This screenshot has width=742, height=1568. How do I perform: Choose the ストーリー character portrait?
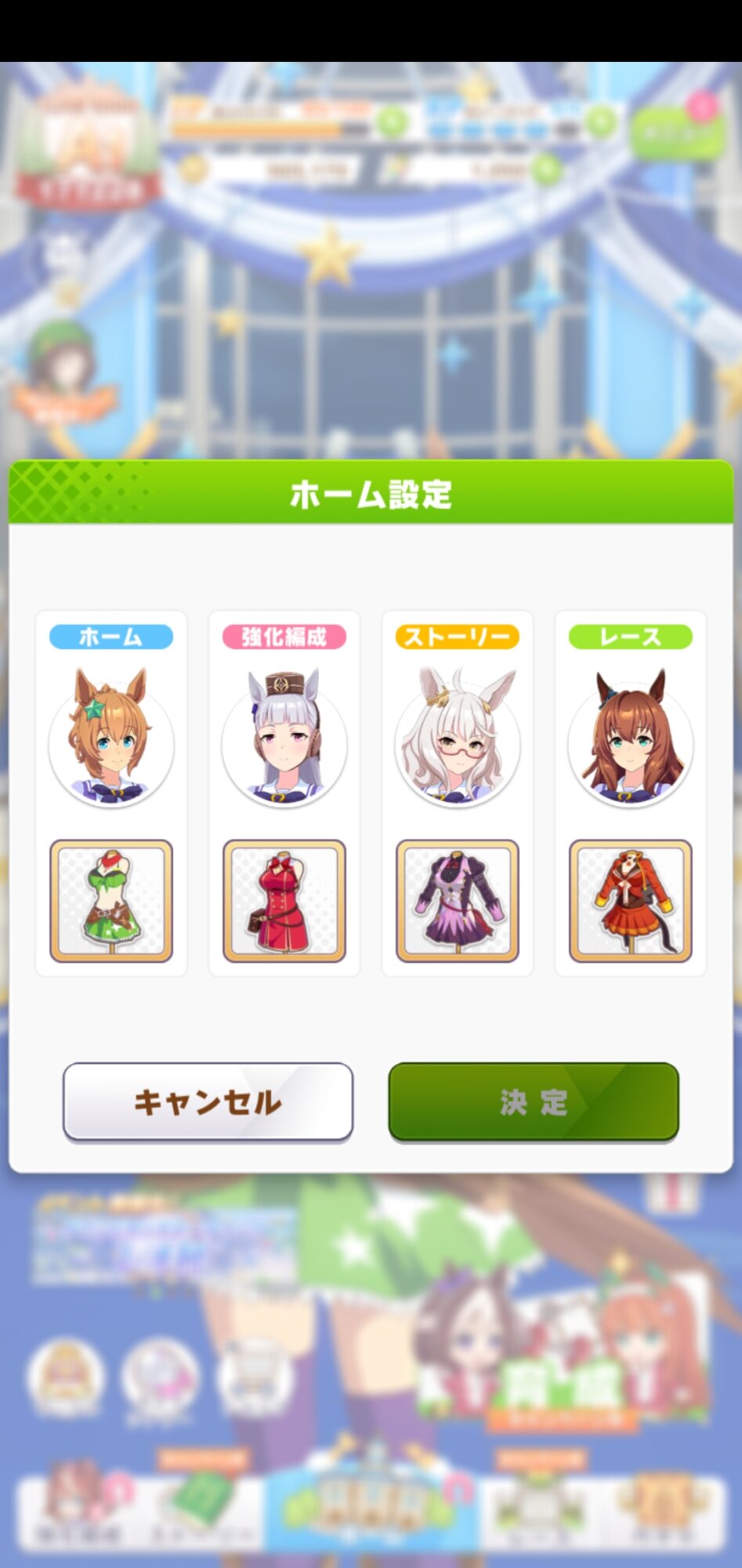tap(458, 738)
